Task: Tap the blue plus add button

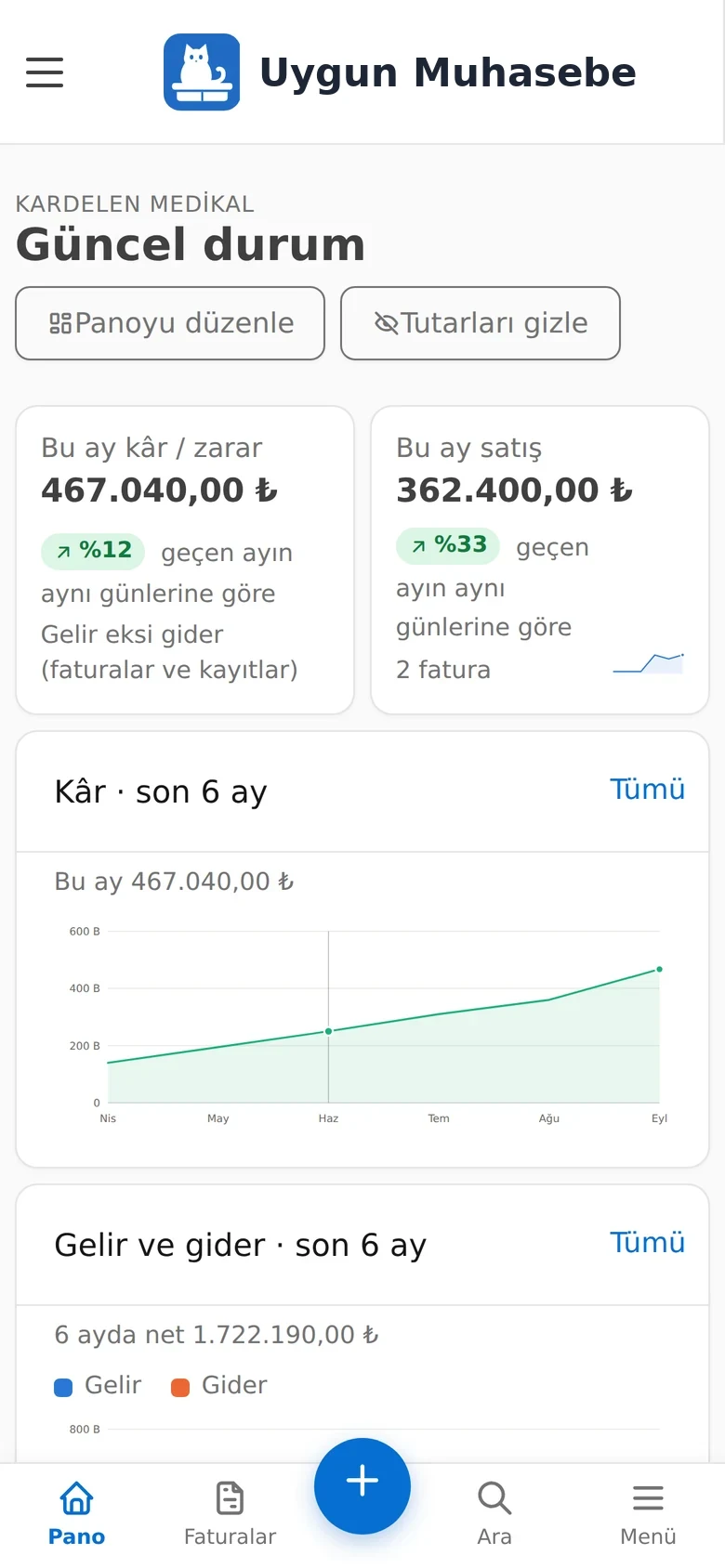Action: [x=362, y=1485]
